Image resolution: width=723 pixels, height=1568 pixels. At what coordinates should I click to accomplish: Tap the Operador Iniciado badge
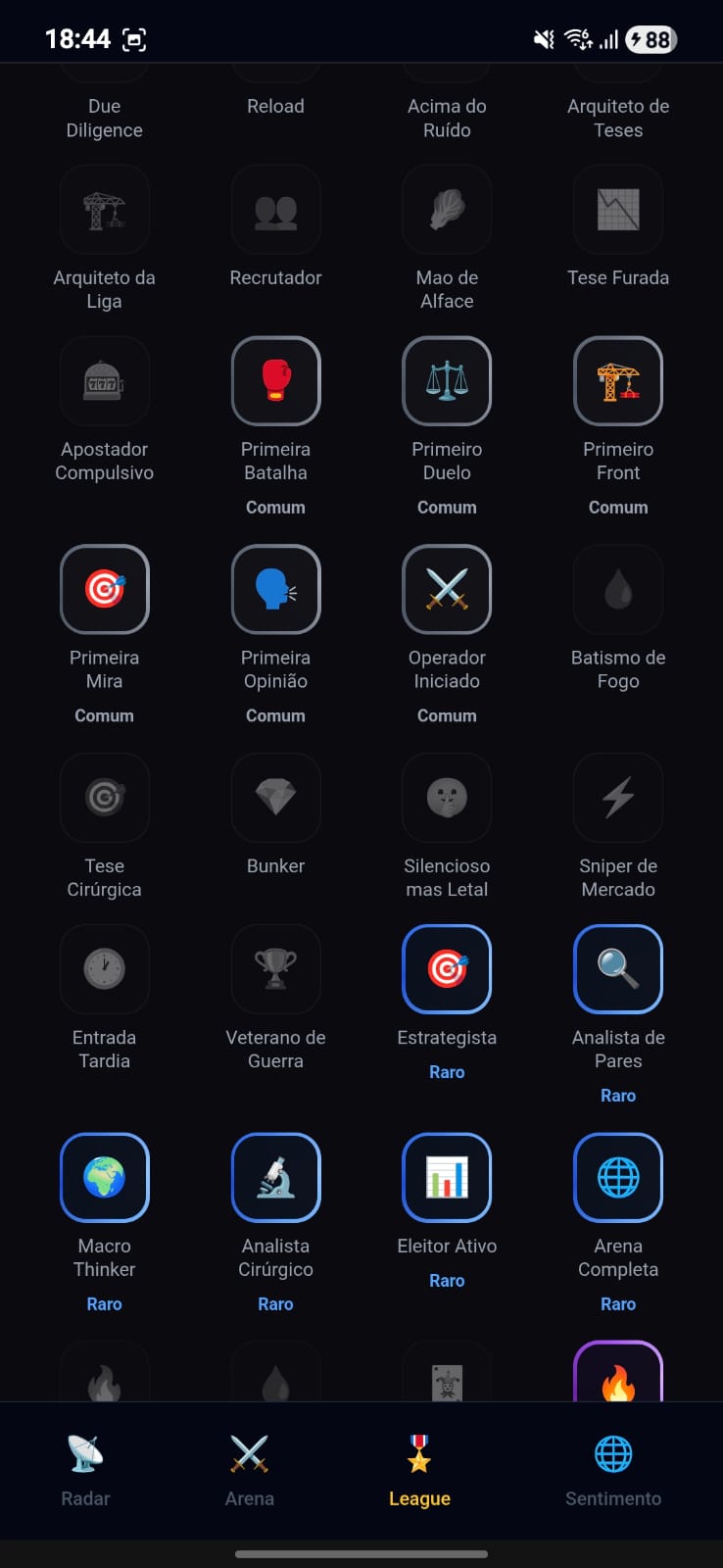tap(447, 589)
